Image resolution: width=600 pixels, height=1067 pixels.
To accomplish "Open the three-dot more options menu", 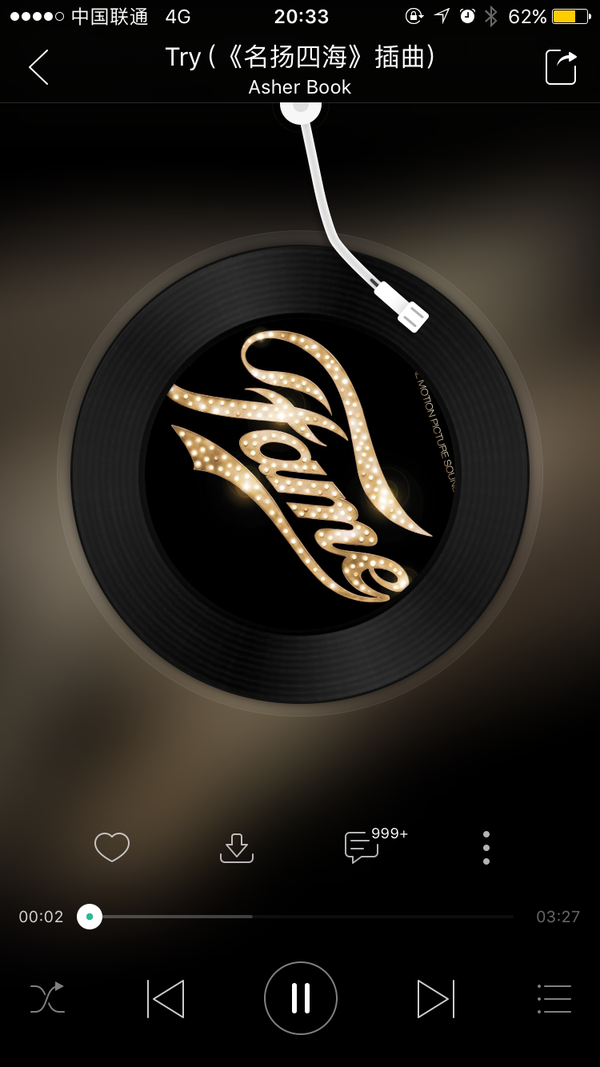I will pyautogui.click(x=486, y=847).
